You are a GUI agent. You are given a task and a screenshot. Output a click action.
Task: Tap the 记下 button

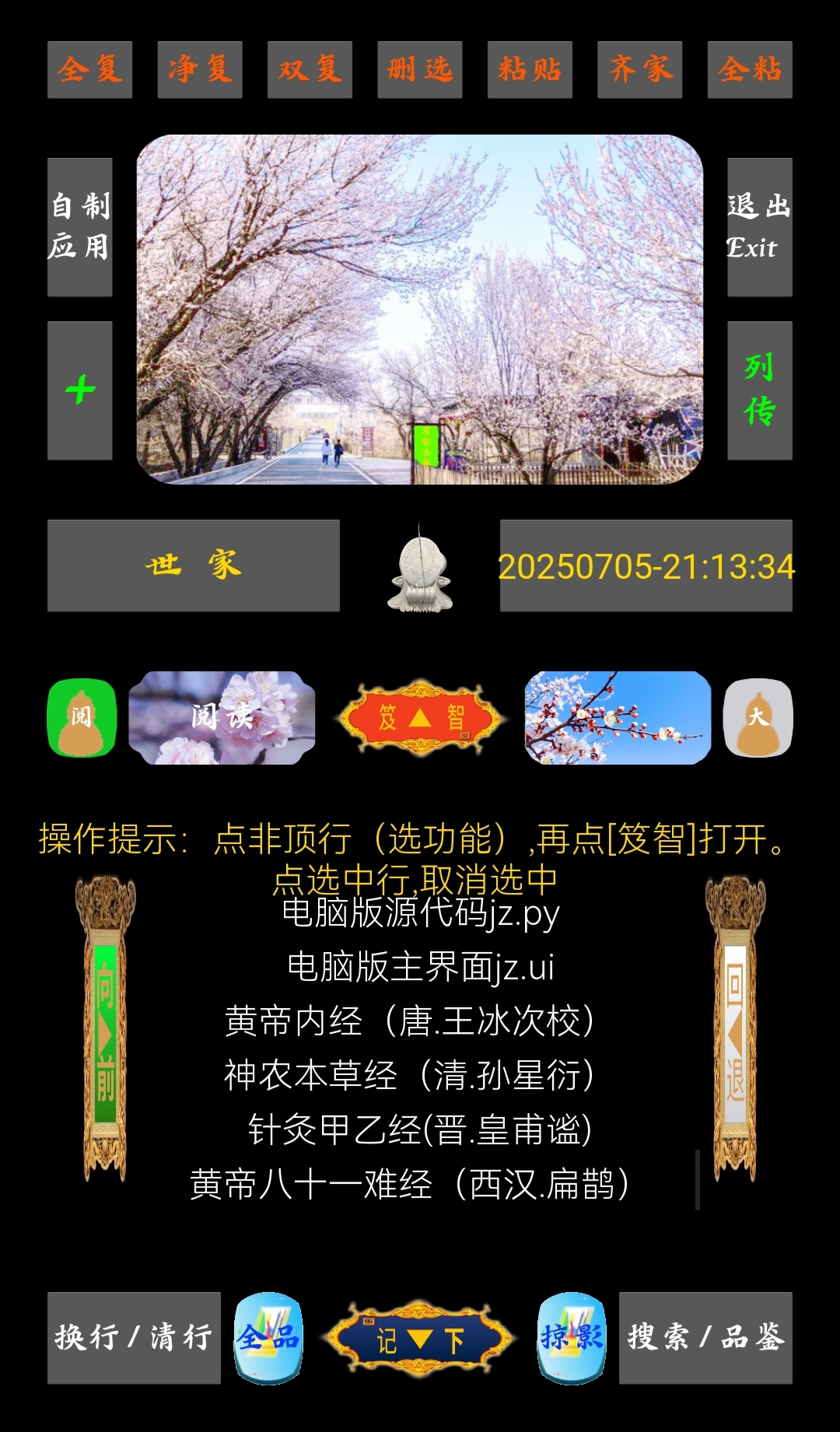[421, 1339]
